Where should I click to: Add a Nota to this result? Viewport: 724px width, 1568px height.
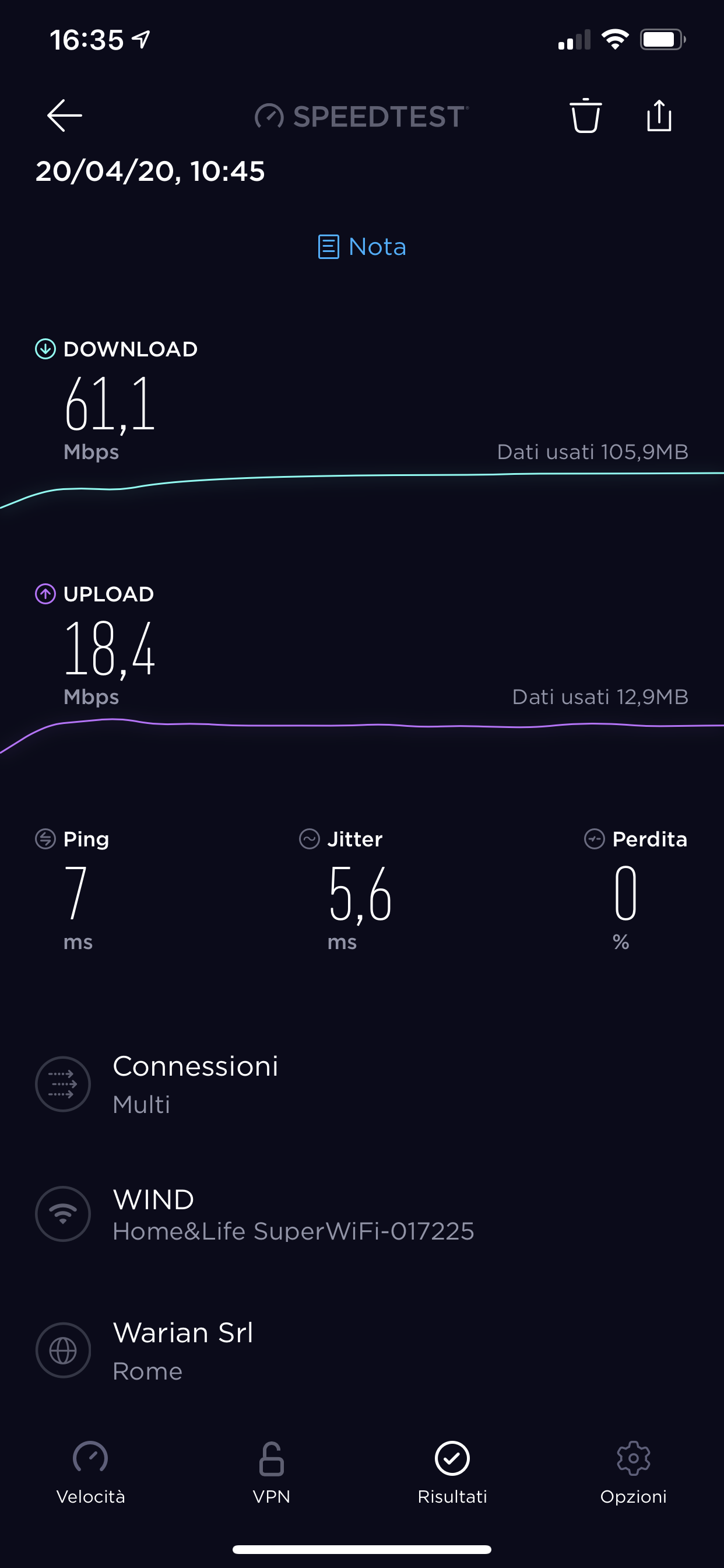[362, 247]
